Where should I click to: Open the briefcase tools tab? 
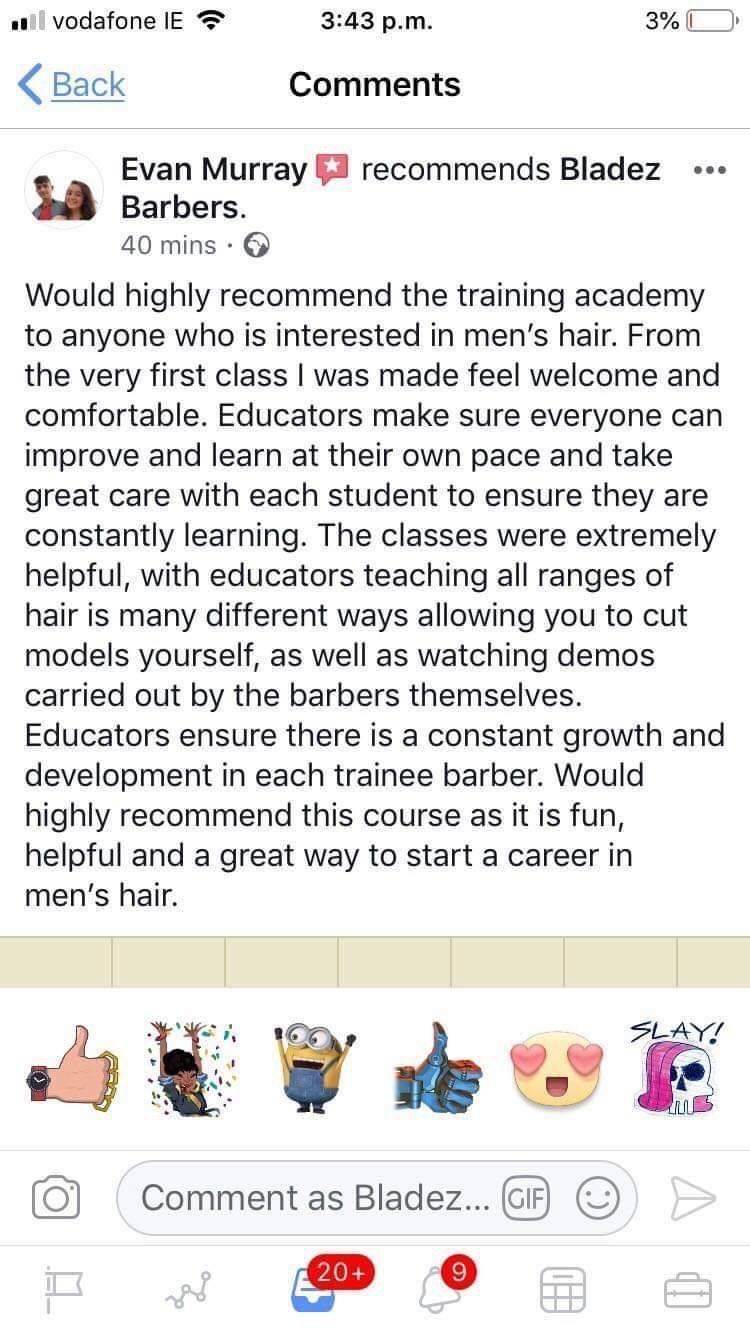click(688, 1290)
